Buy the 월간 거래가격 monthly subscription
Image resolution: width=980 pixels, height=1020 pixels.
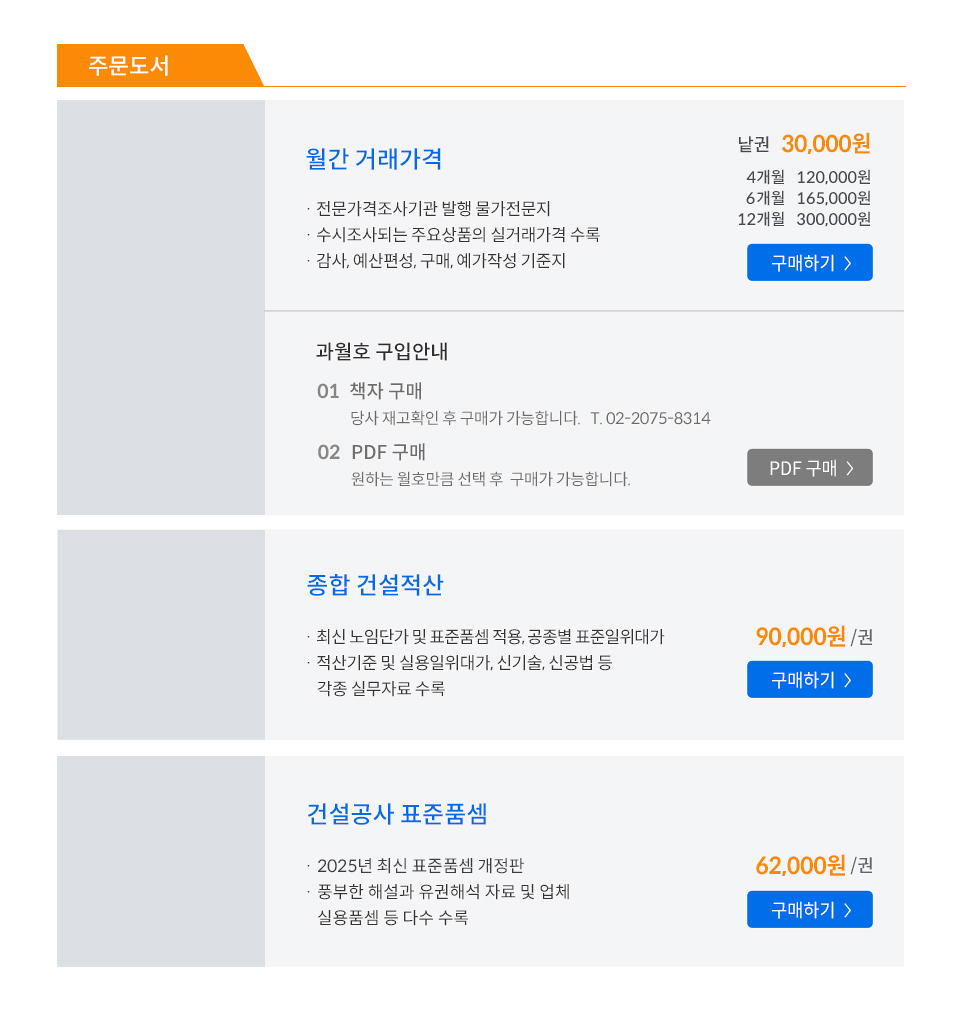[x=809, y=262]
